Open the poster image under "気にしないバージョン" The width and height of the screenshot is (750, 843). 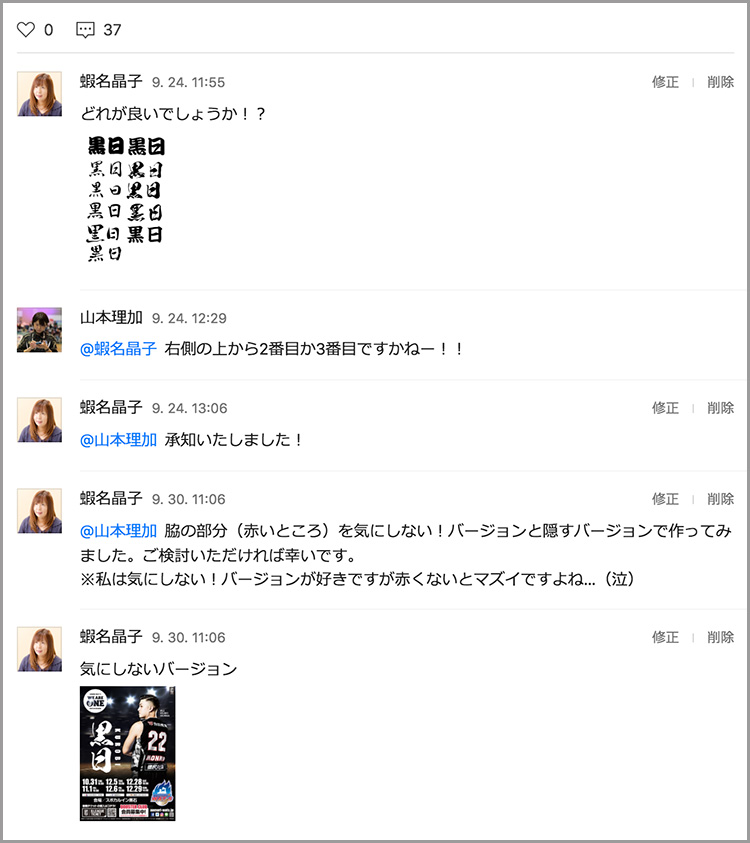[128, 753]
